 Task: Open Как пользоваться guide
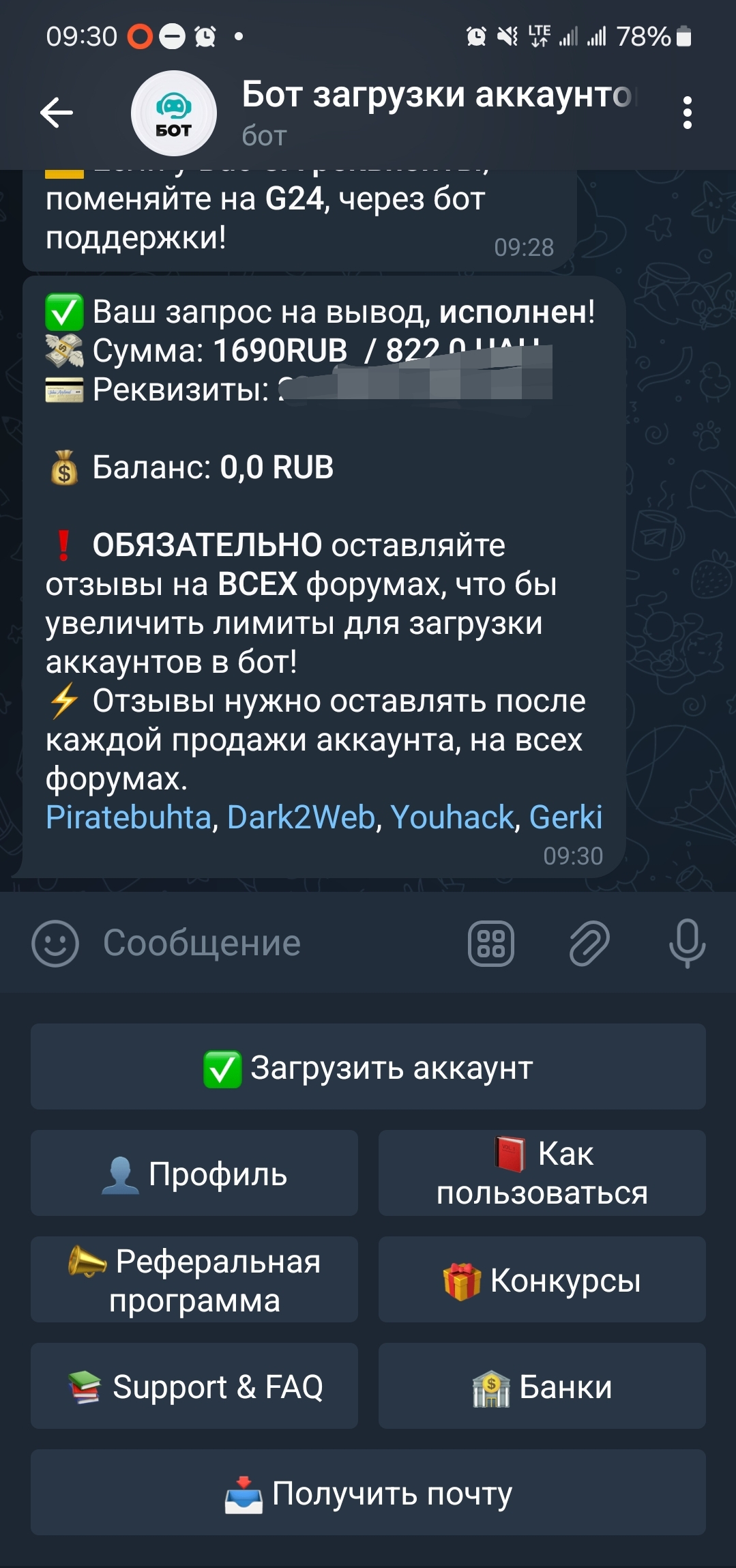[x=542, y=1174]
